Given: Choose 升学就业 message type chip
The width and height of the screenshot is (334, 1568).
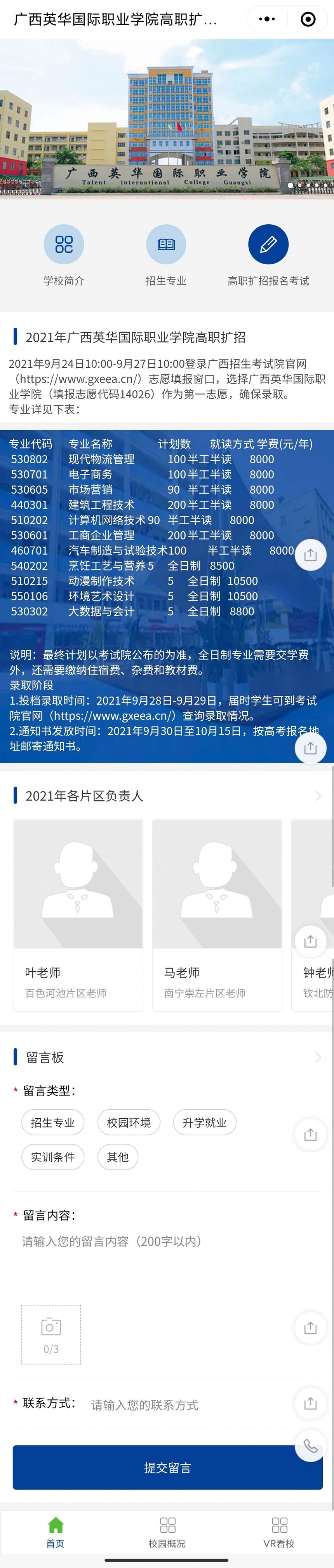Looking at the screenshot, I should (204, 1123).
